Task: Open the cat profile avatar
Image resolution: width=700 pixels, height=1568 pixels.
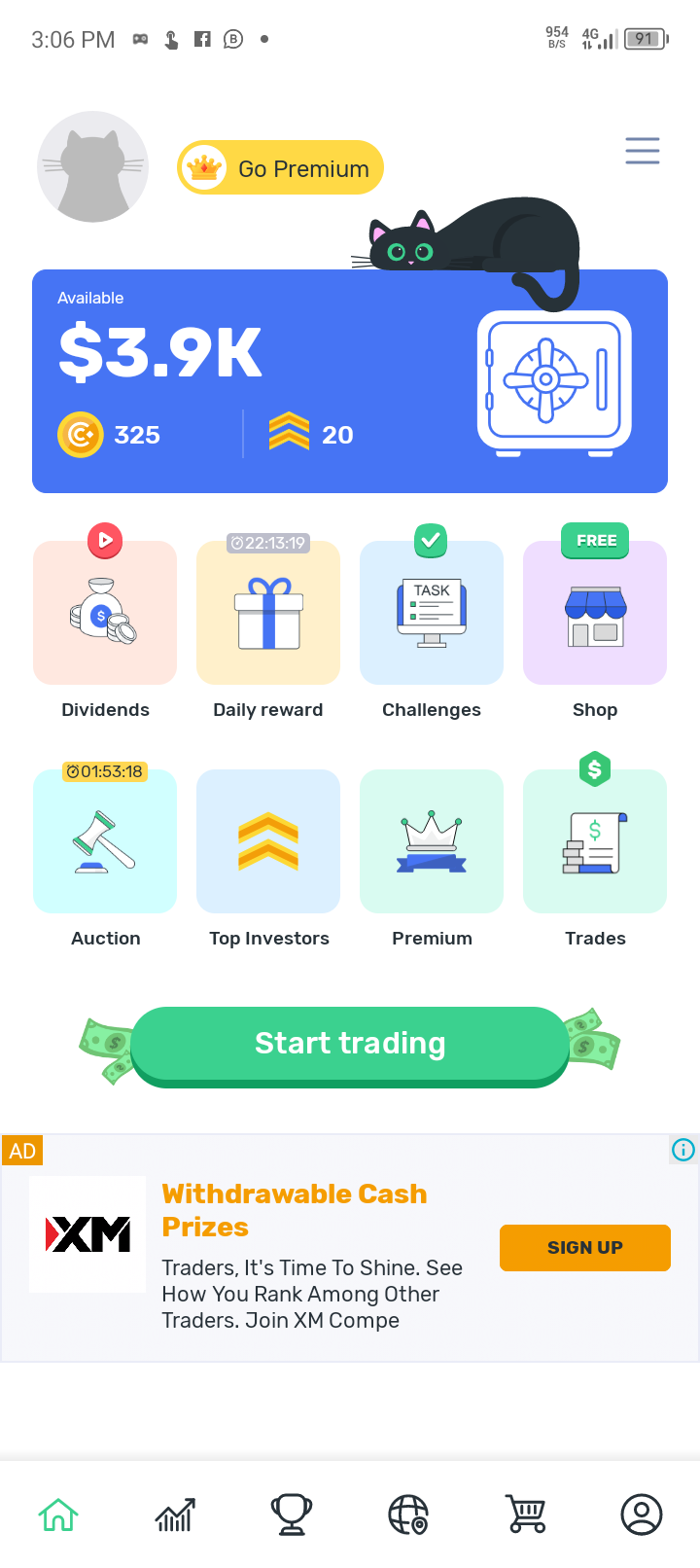Action: coord(93,166)
